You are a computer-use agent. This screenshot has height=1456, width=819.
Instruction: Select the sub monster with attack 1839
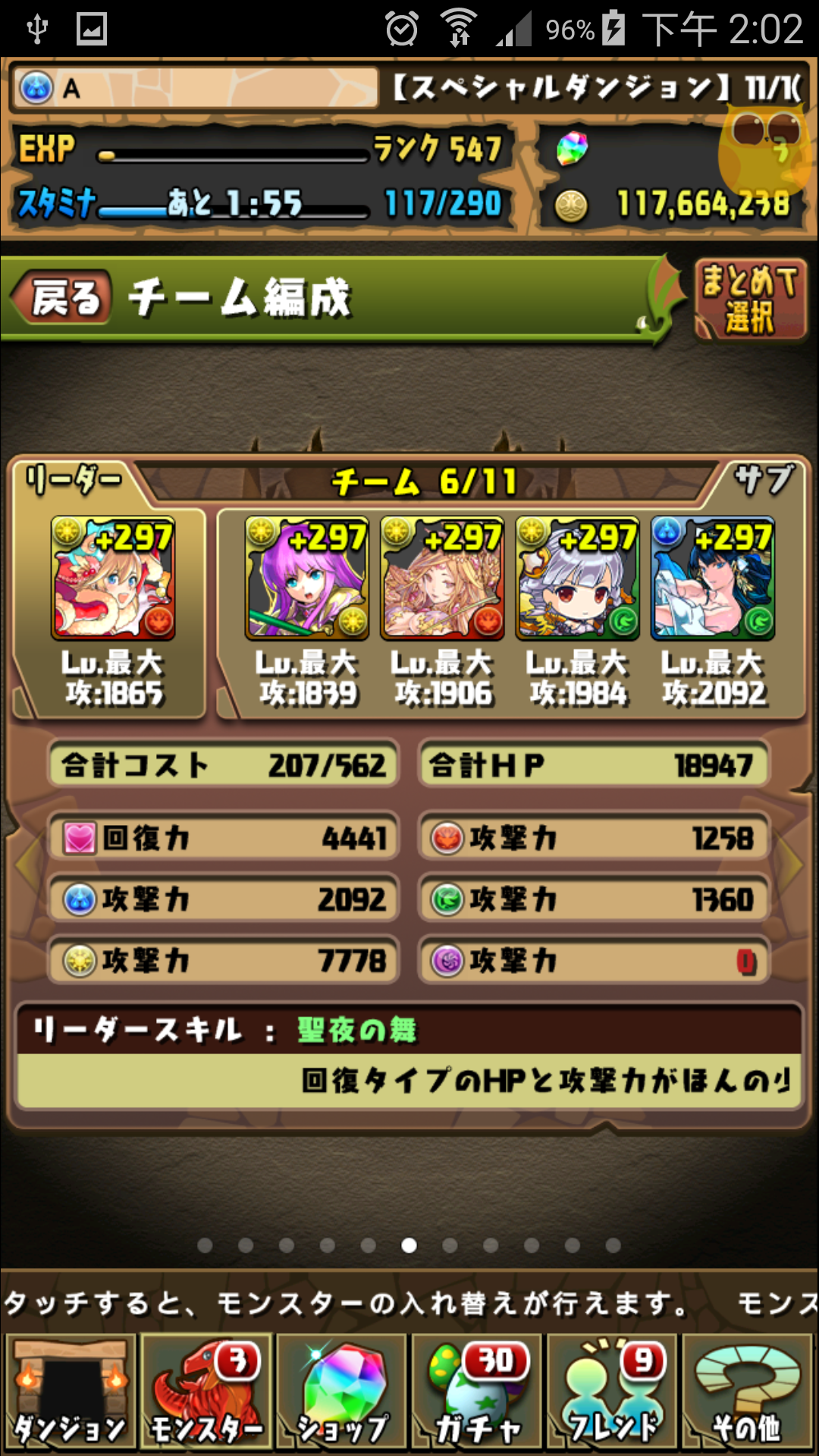(x=307, y=578)
